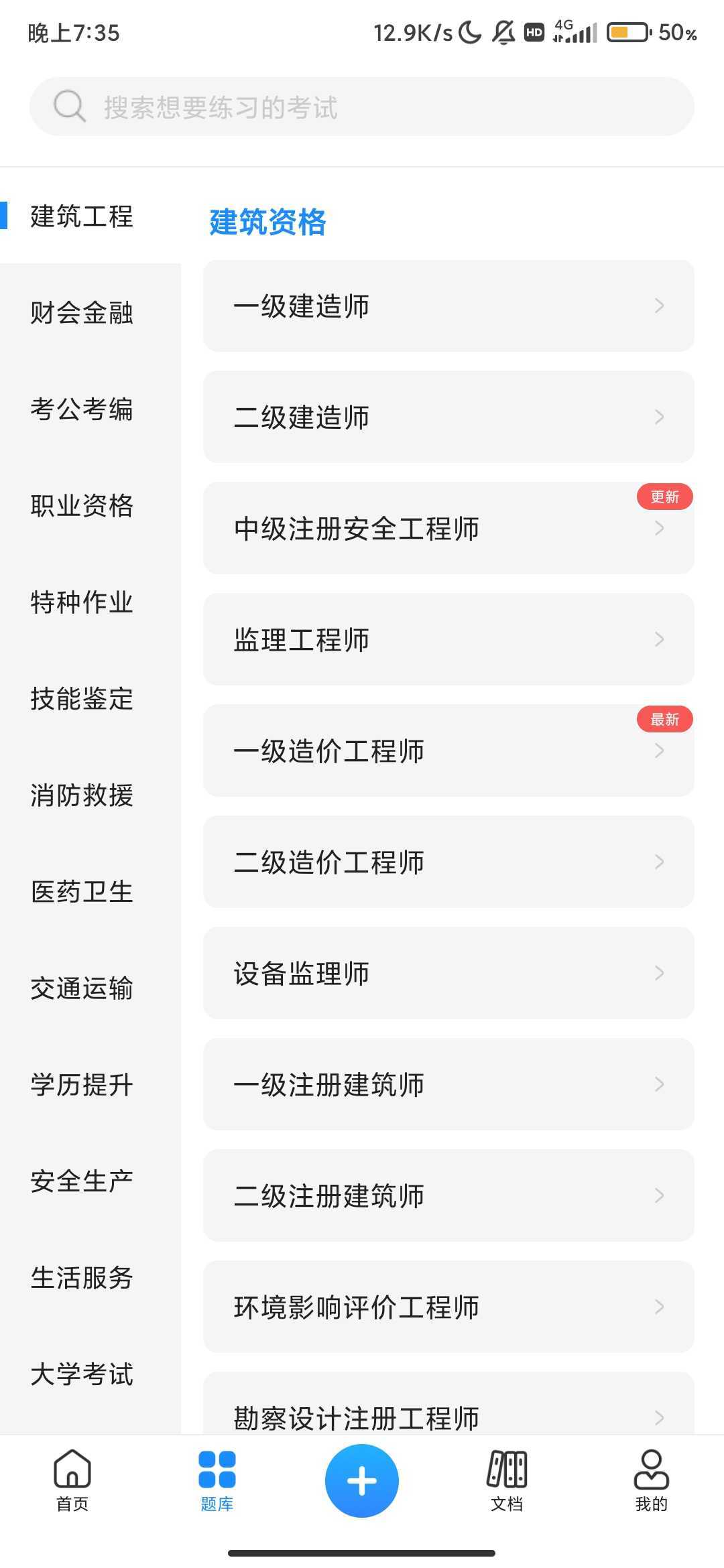Choose the 特种作业 category

pos(82,602)
